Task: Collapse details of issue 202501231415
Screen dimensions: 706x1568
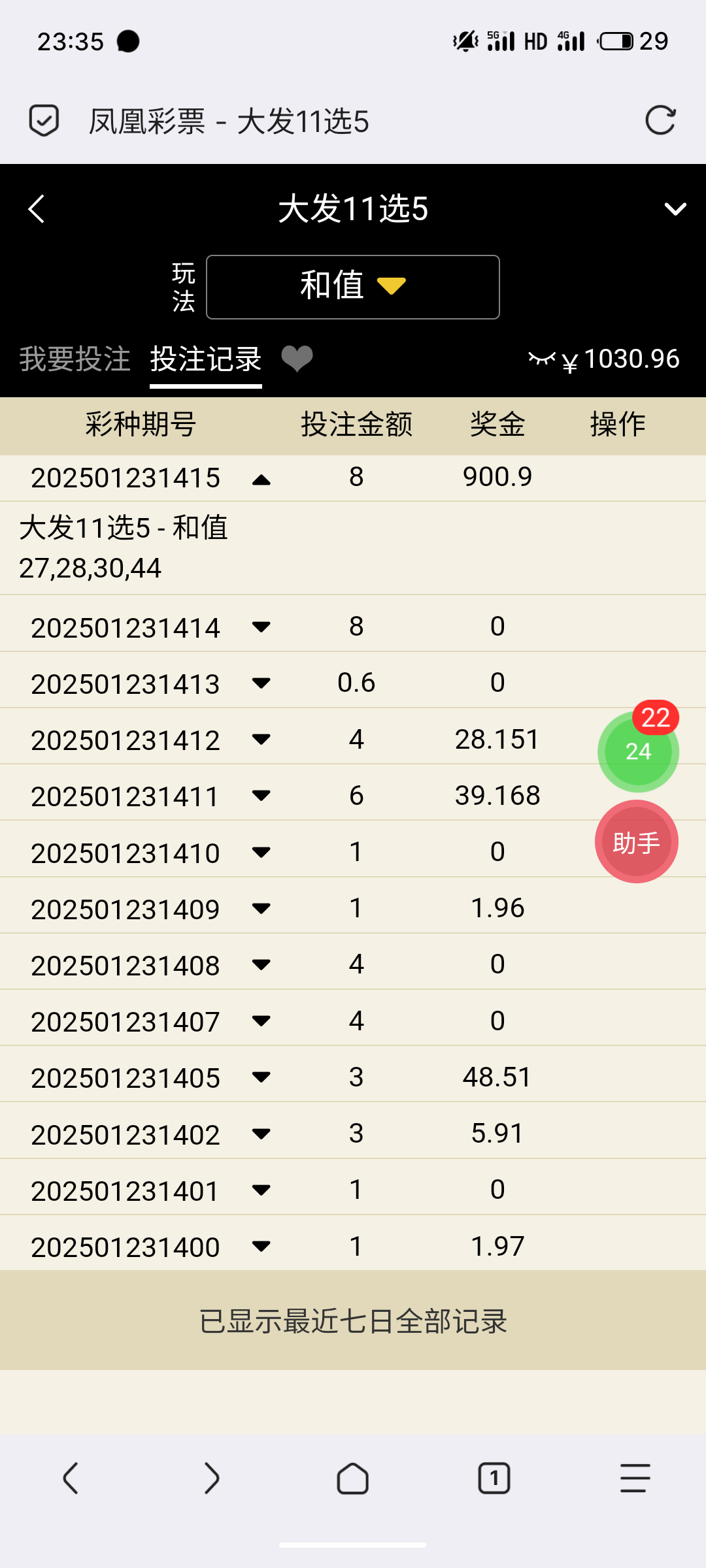Action: pyautogui.click(x=261, y=480)
